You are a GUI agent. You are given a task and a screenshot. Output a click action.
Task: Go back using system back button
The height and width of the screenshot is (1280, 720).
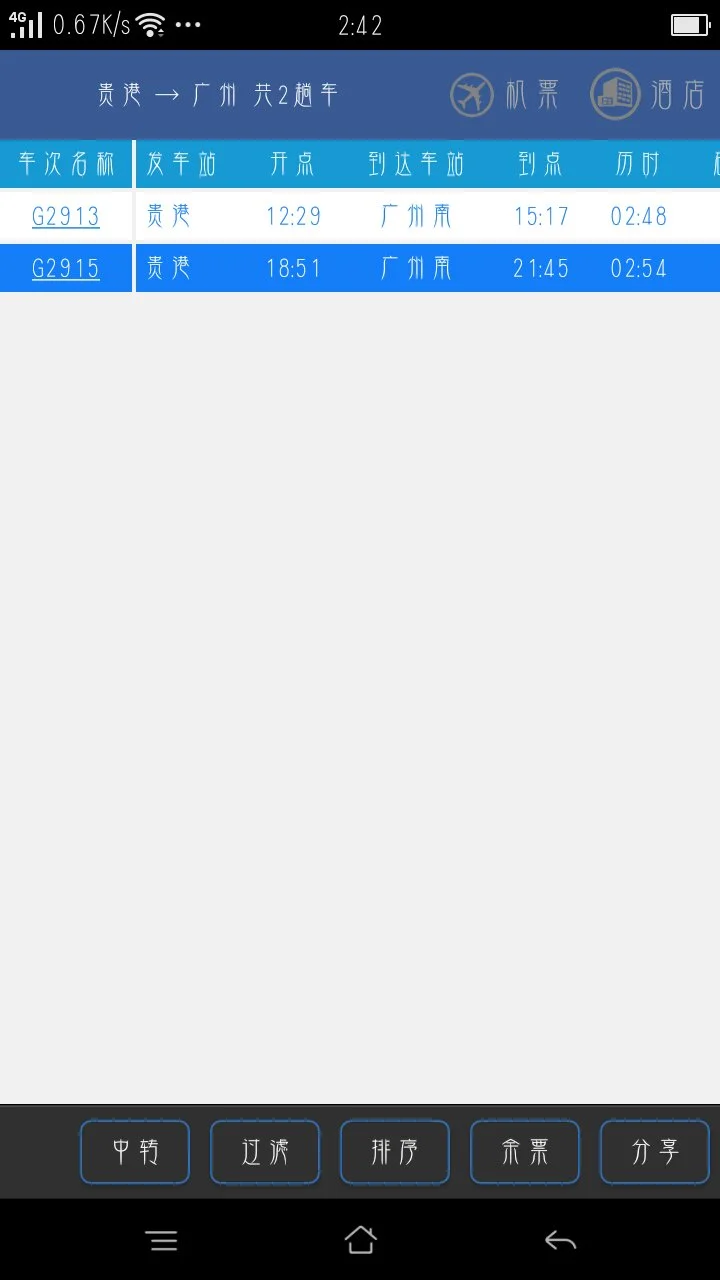point(560,1241)
